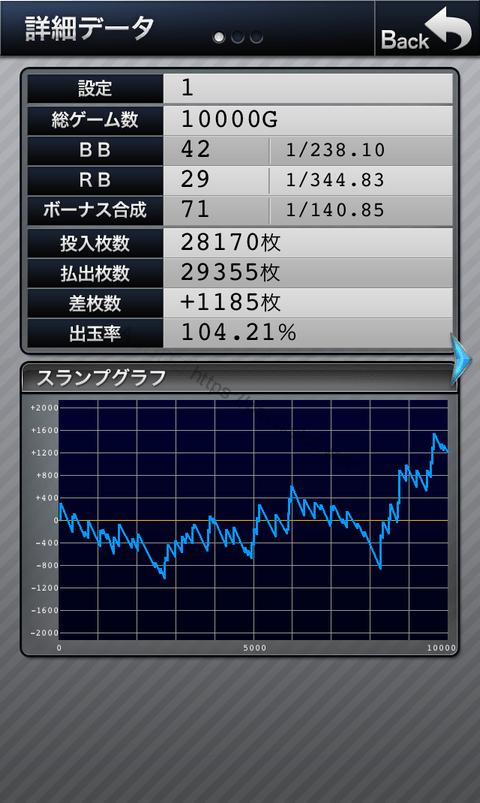Screen dimensions: 480x803
Task: Select the third page indicator dot
Action: [x=256, y=37]
